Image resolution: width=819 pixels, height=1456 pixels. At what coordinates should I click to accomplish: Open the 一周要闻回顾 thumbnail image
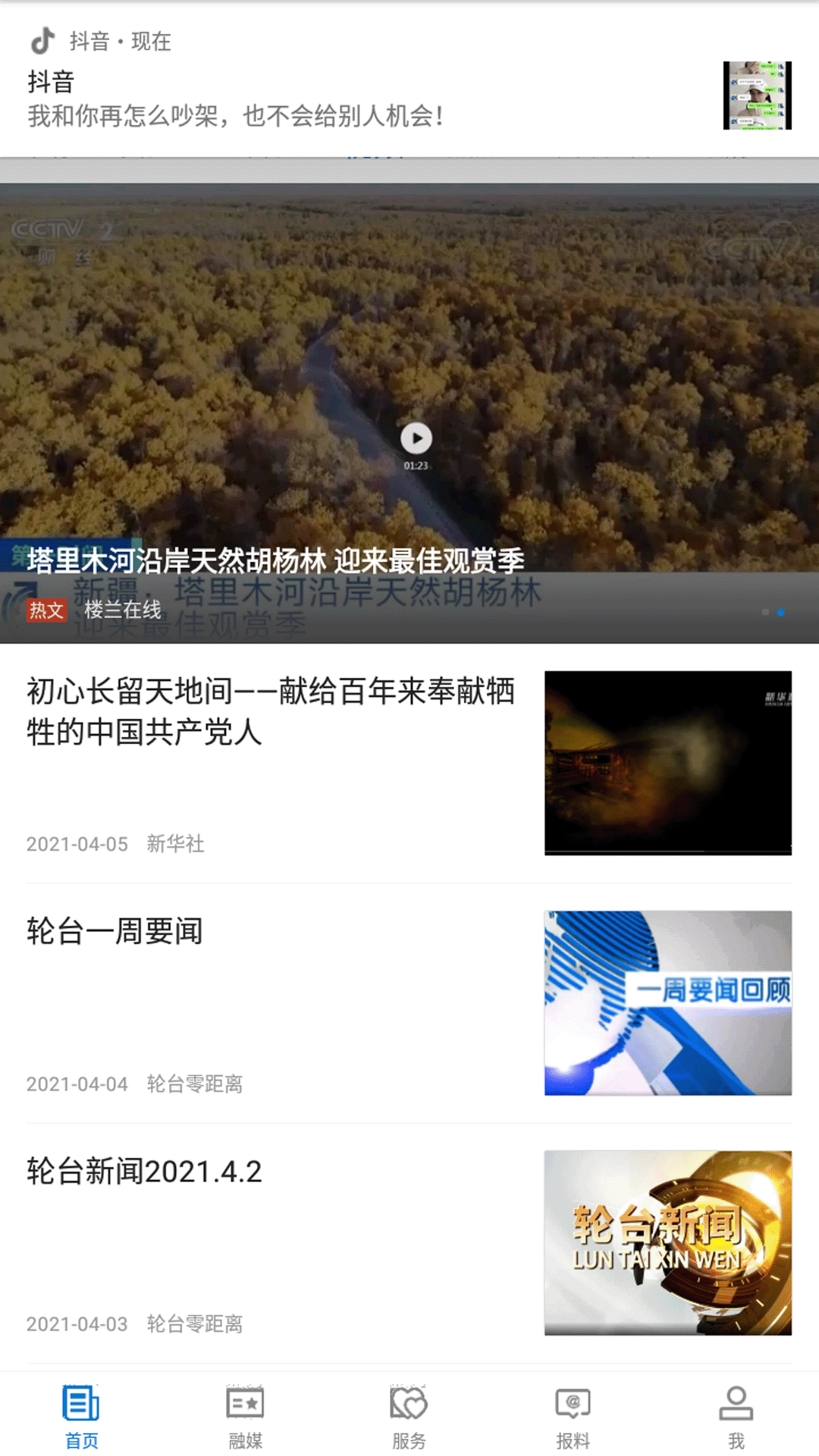pos(668,1003)
